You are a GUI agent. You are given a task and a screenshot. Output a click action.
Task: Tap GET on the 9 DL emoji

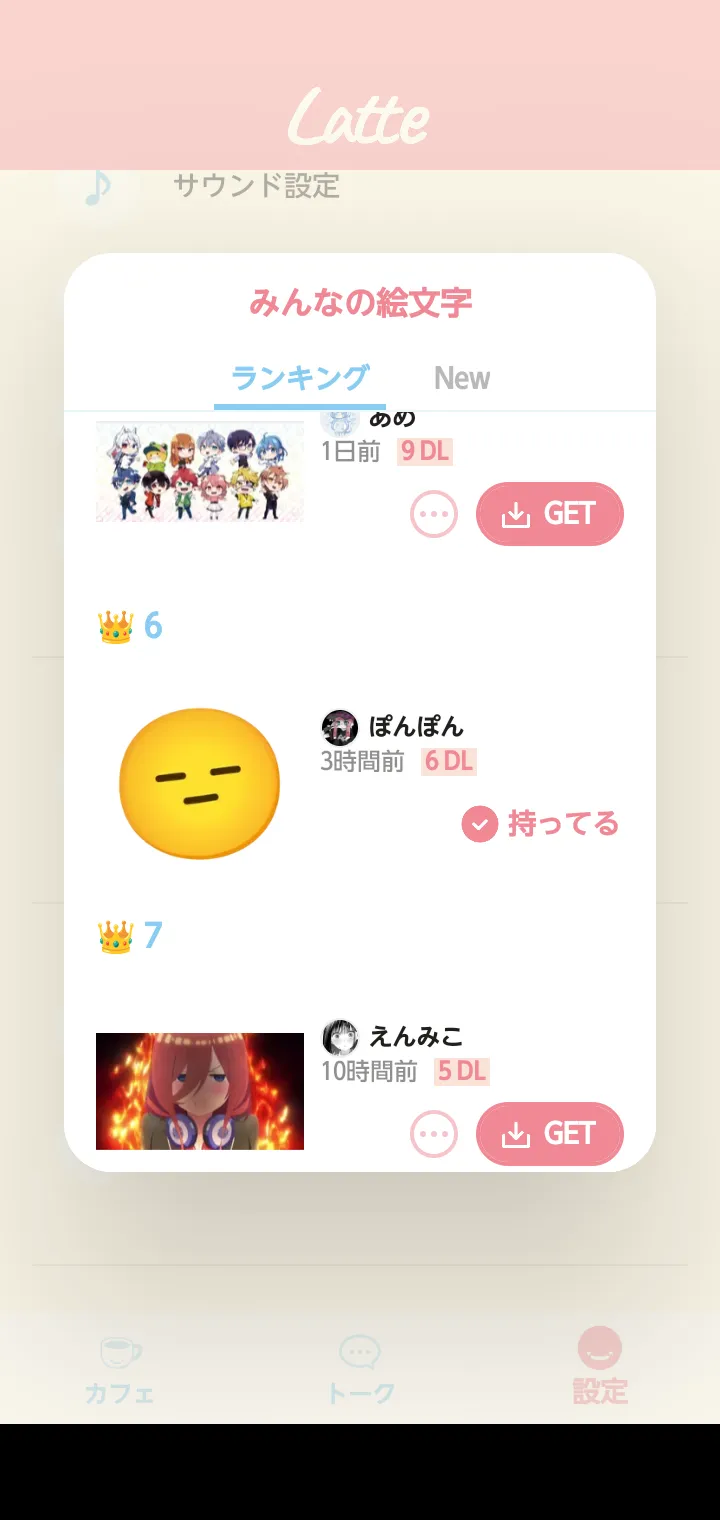coord(550,514)
